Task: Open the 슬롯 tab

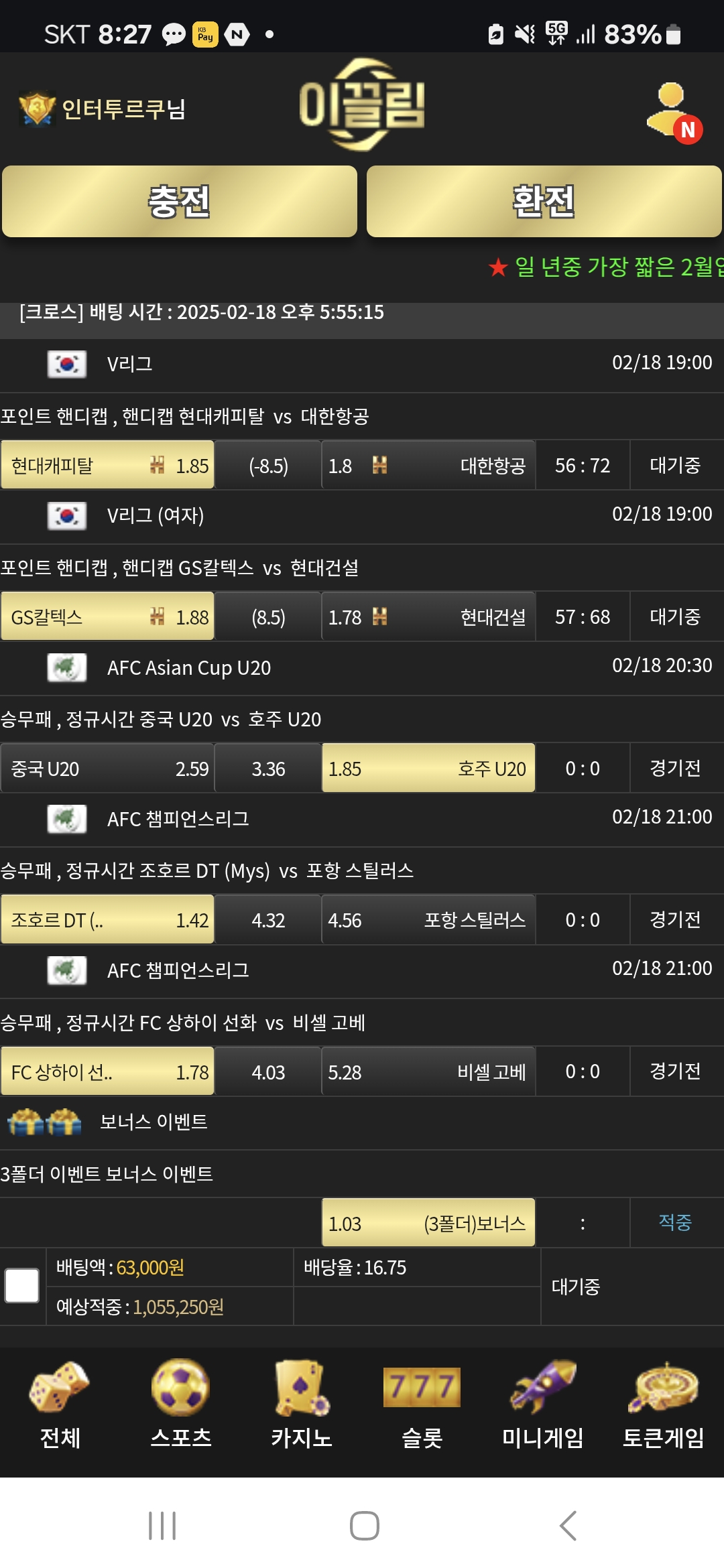Action: 422,1404
